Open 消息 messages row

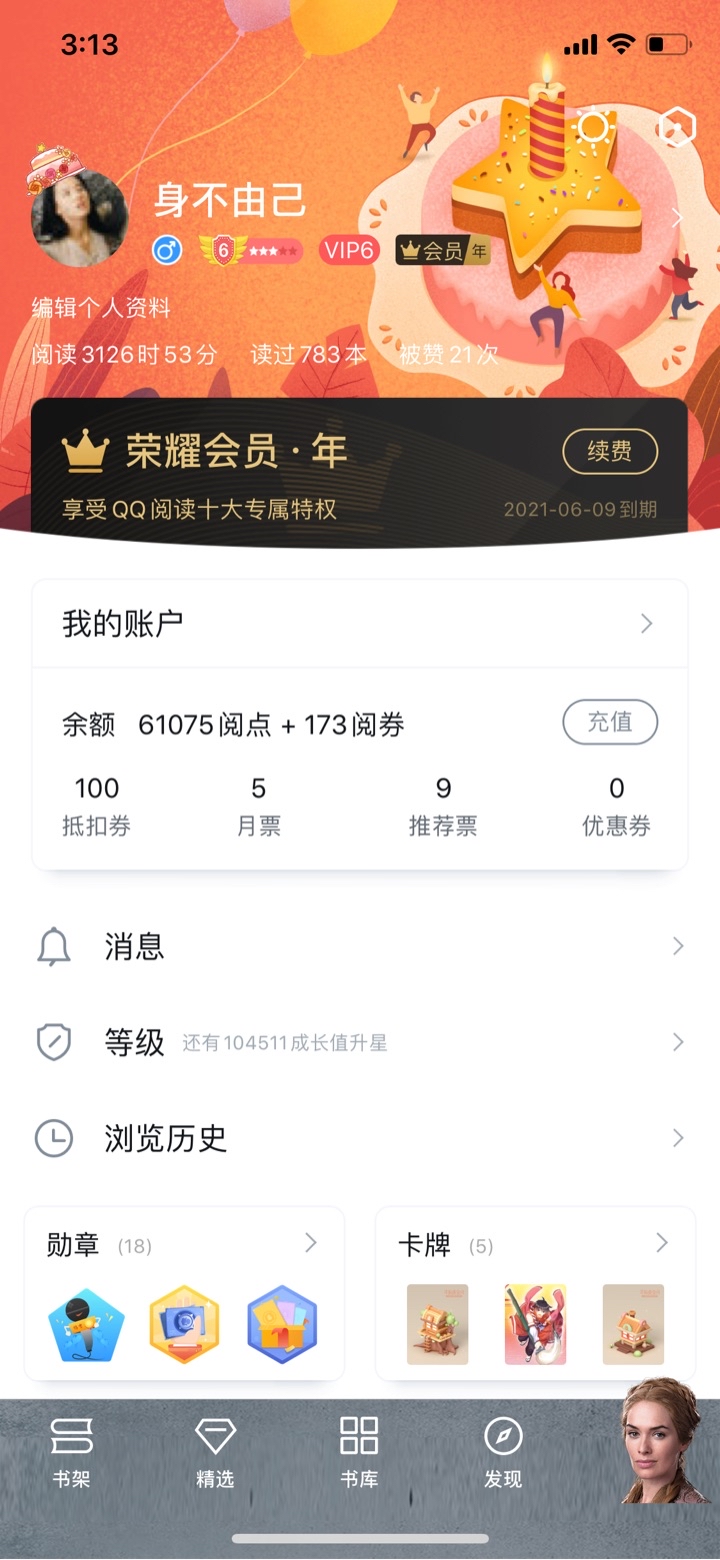pos(360,946)
